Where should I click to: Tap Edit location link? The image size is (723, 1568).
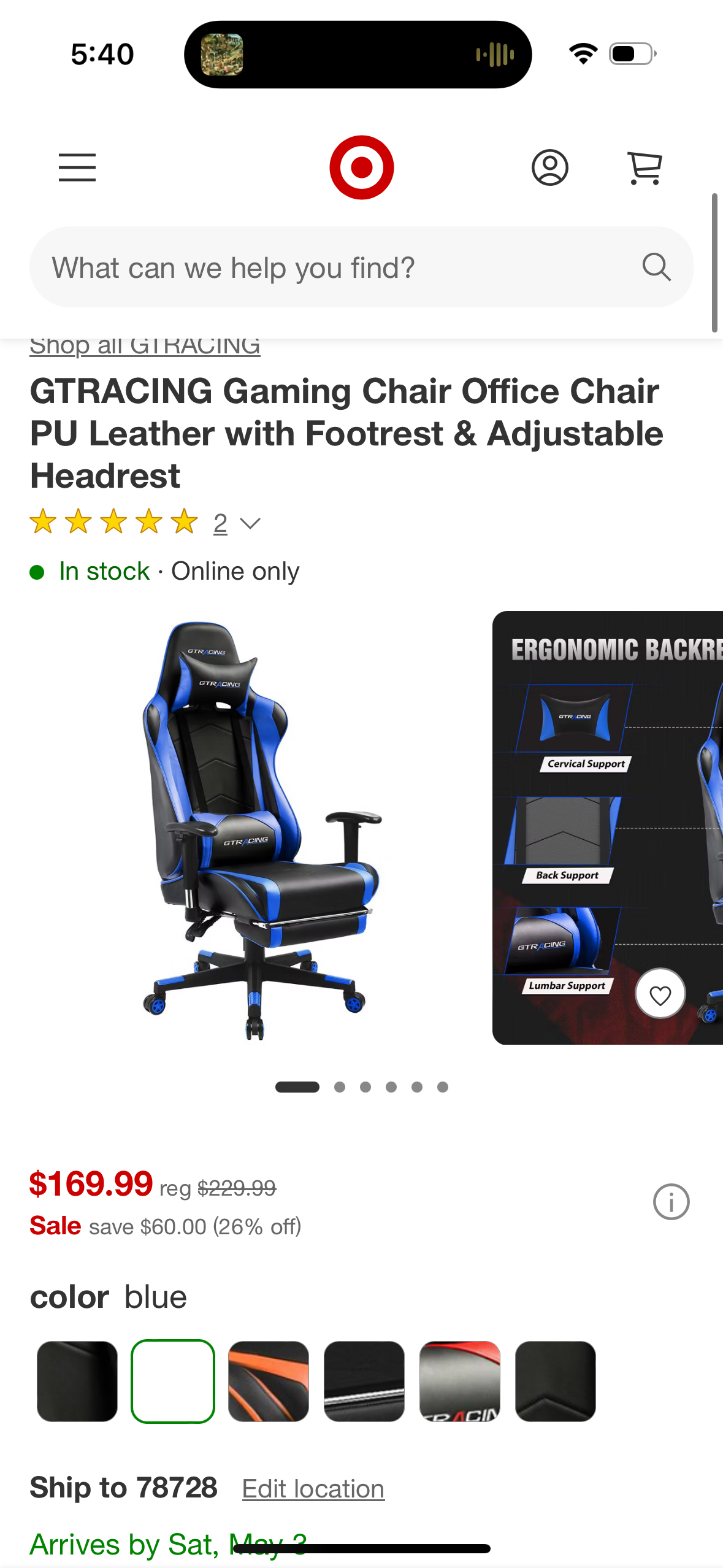313,1489
